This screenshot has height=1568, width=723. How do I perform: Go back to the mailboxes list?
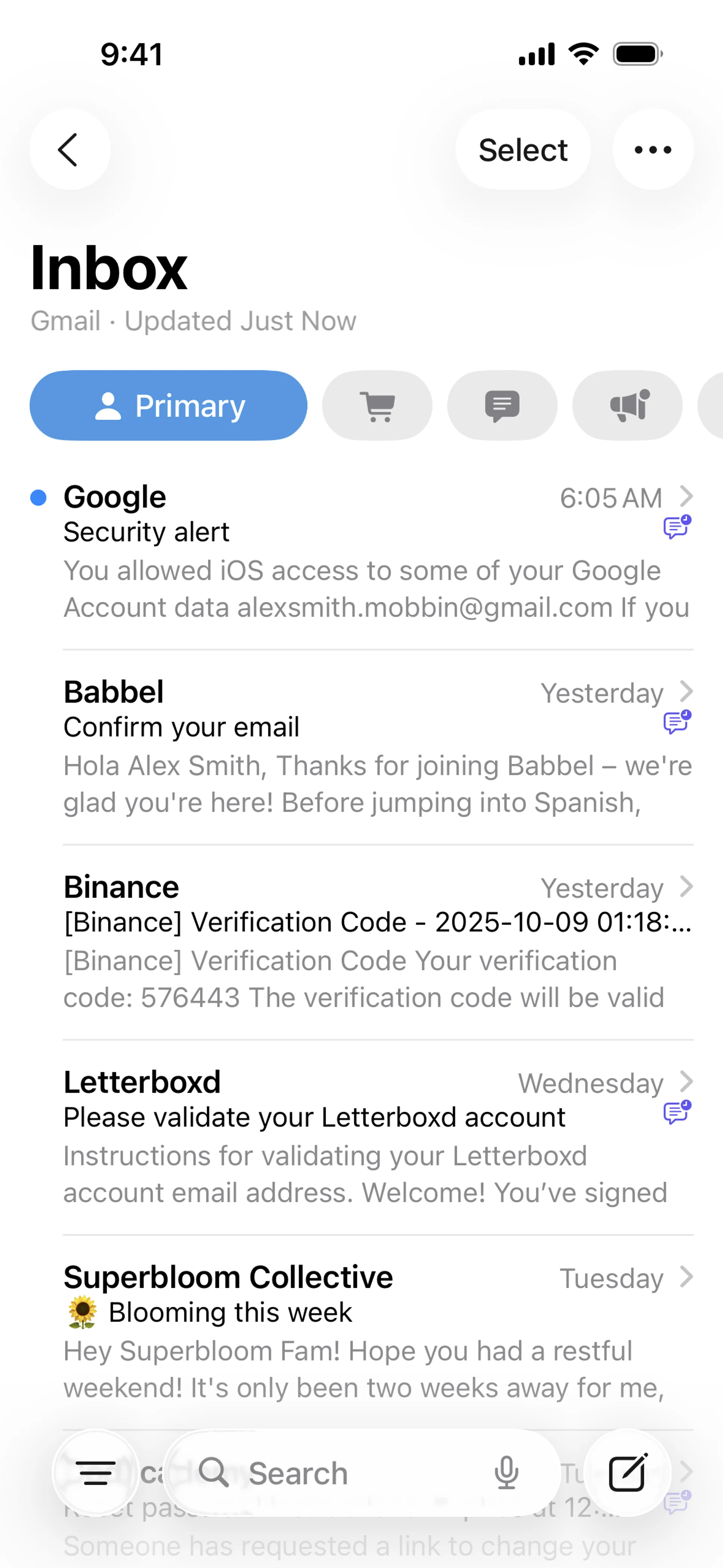pos(69,150)
